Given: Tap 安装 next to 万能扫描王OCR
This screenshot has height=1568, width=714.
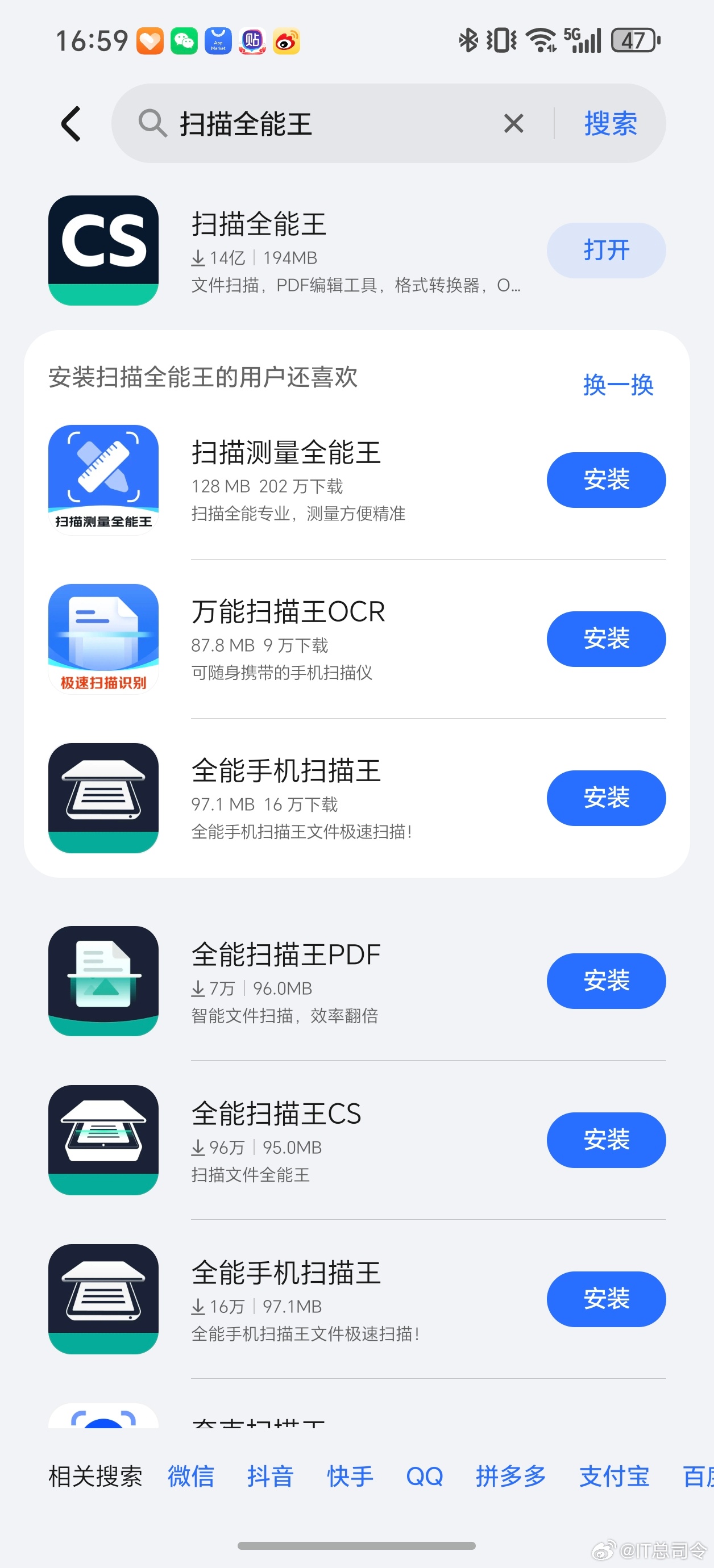Looking at the screenshot, I should [606, 639].
